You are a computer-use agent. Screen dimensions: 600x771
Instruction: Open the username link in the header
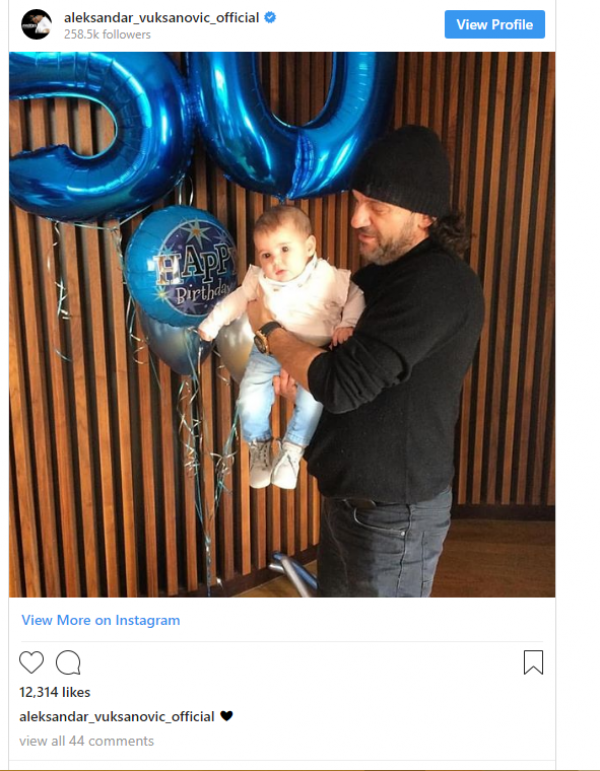(x=160, y=18)
